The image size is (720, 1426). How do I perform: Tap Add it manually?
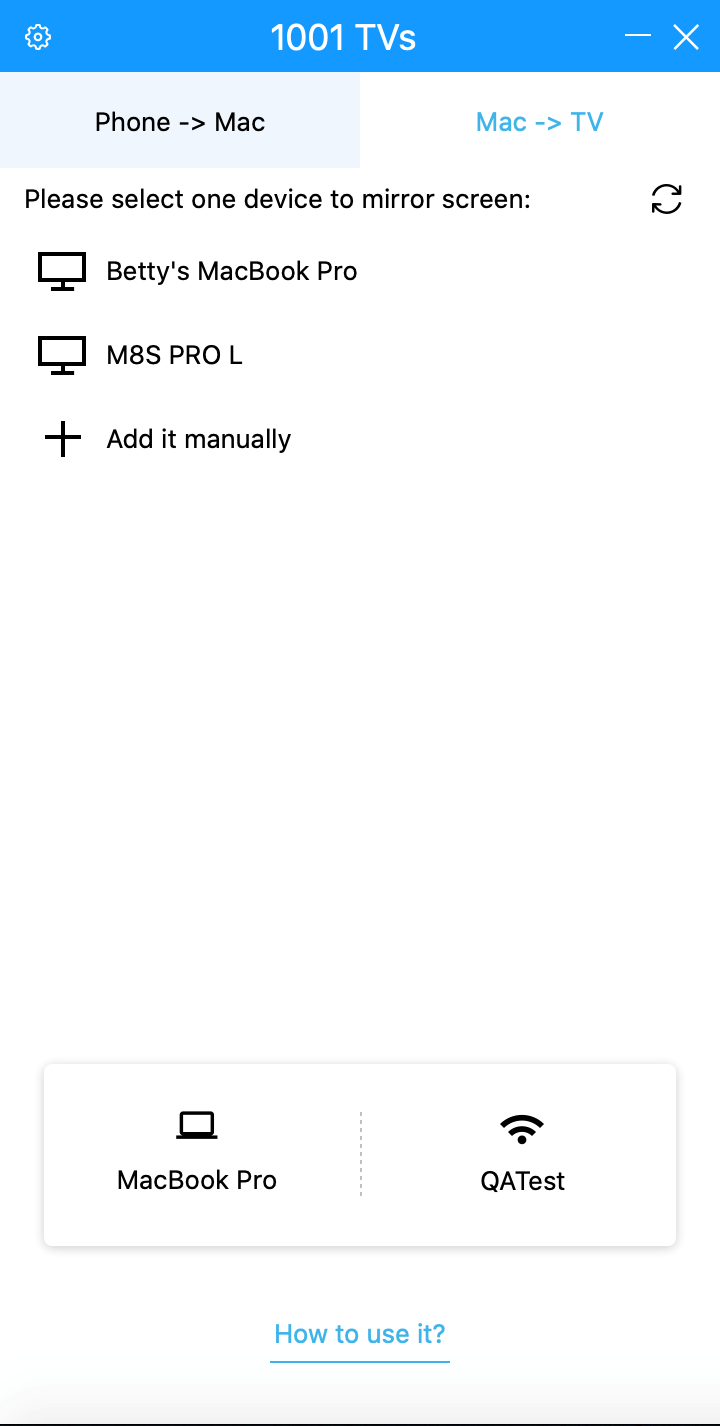click(360, 439)
